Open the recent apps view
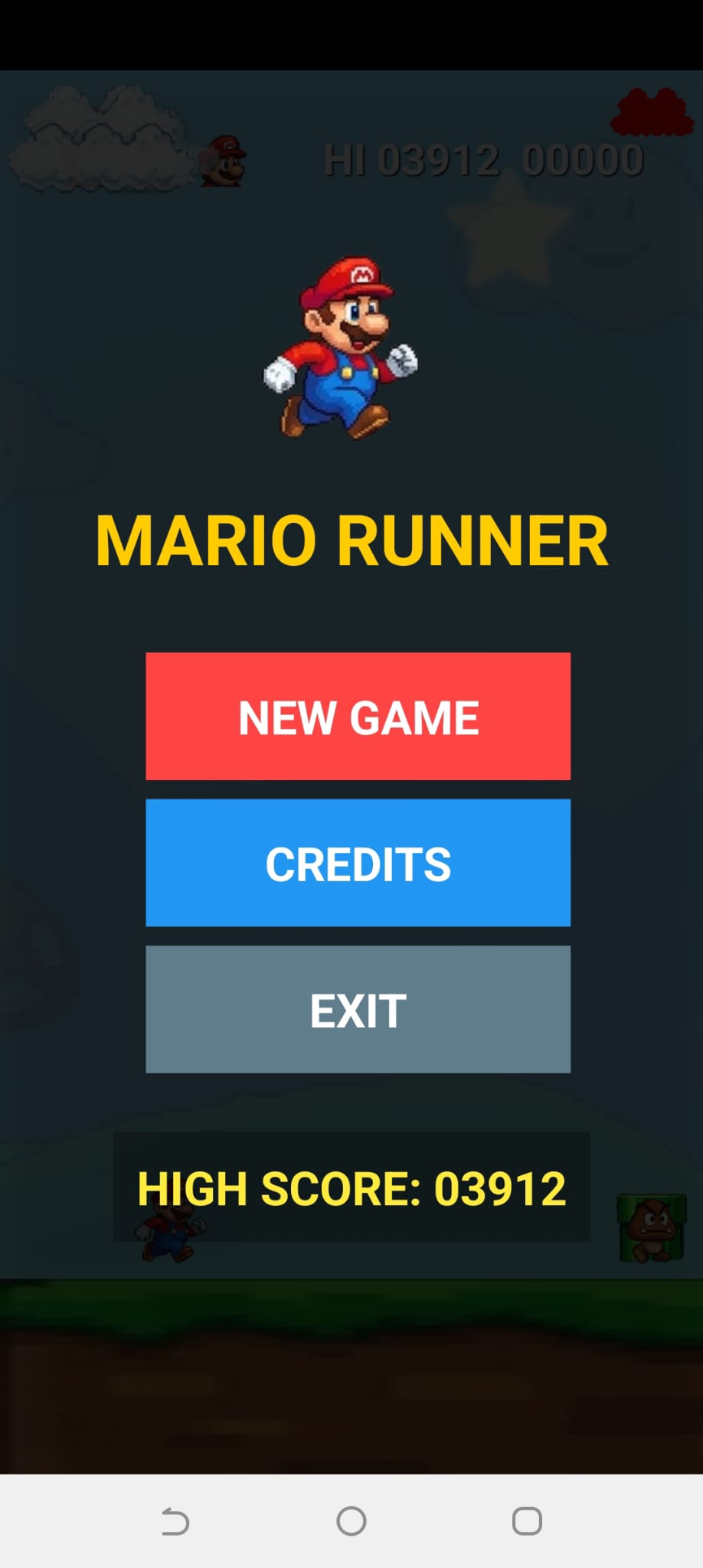Image resolution: width=703 pixels, height=1568 pixels. click(x=527, y=1521)
